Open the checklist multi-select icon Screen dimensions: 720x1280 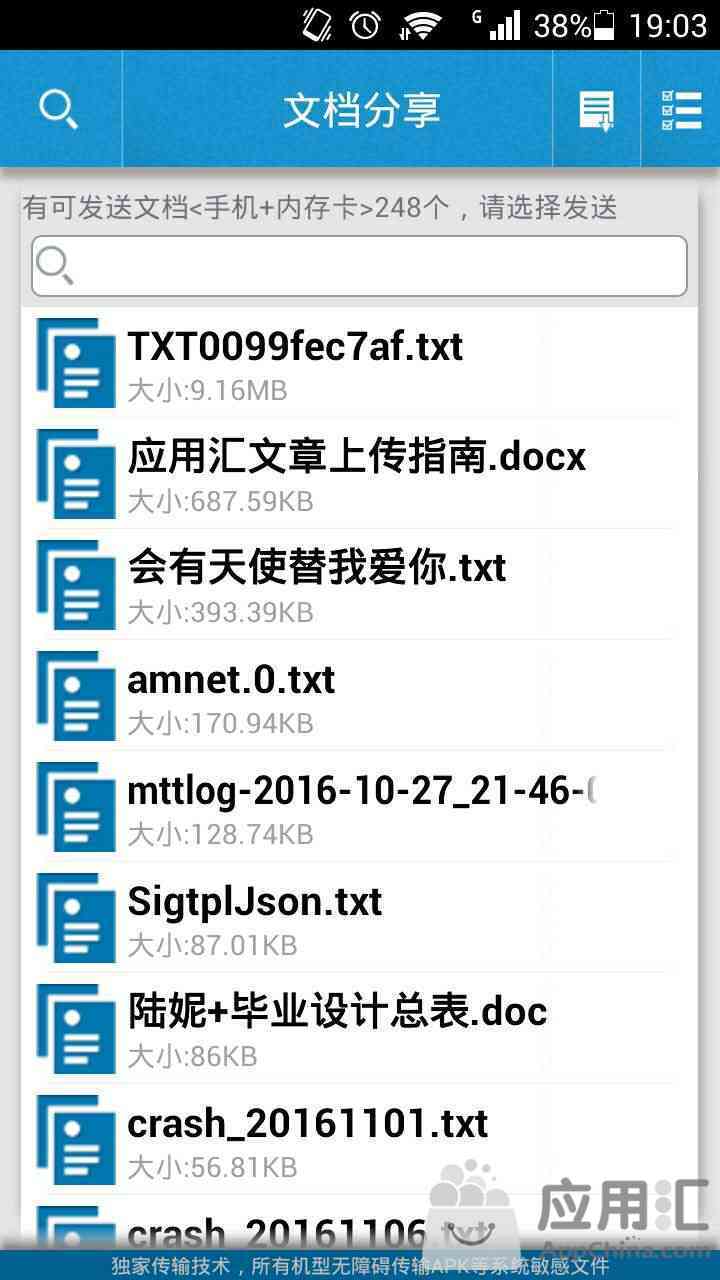tap(681, 110)
